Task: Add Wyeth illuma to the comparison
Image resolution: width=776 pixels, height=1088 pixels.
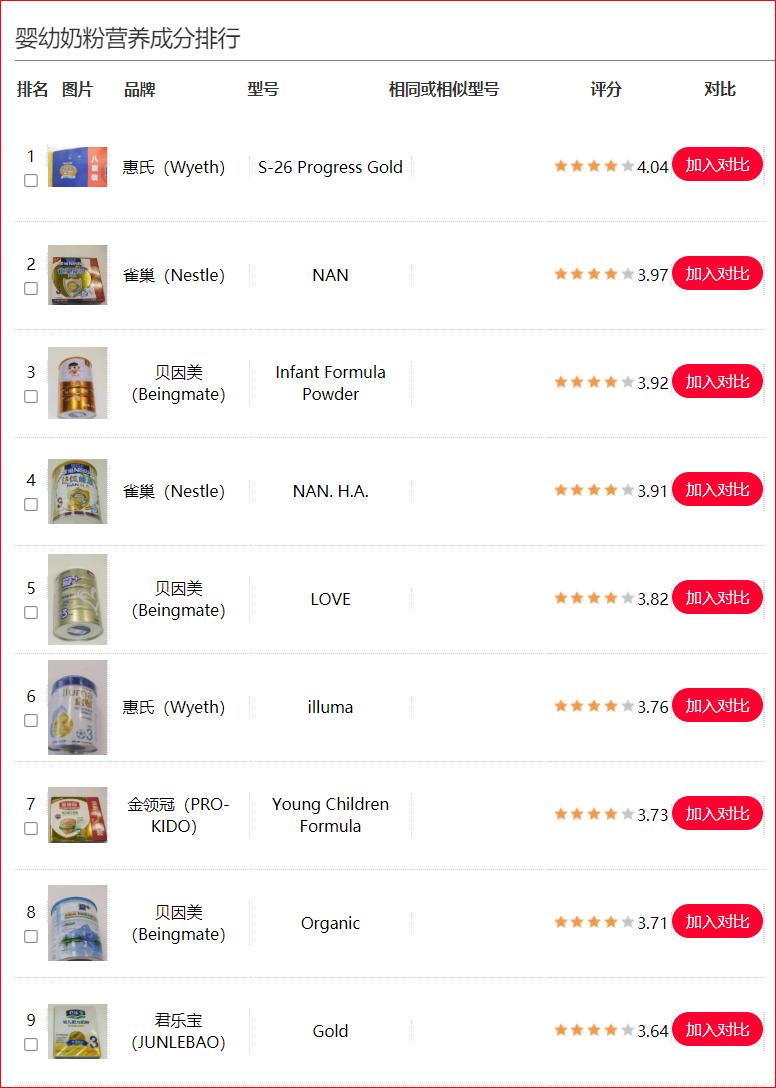Action: [717, 705]
